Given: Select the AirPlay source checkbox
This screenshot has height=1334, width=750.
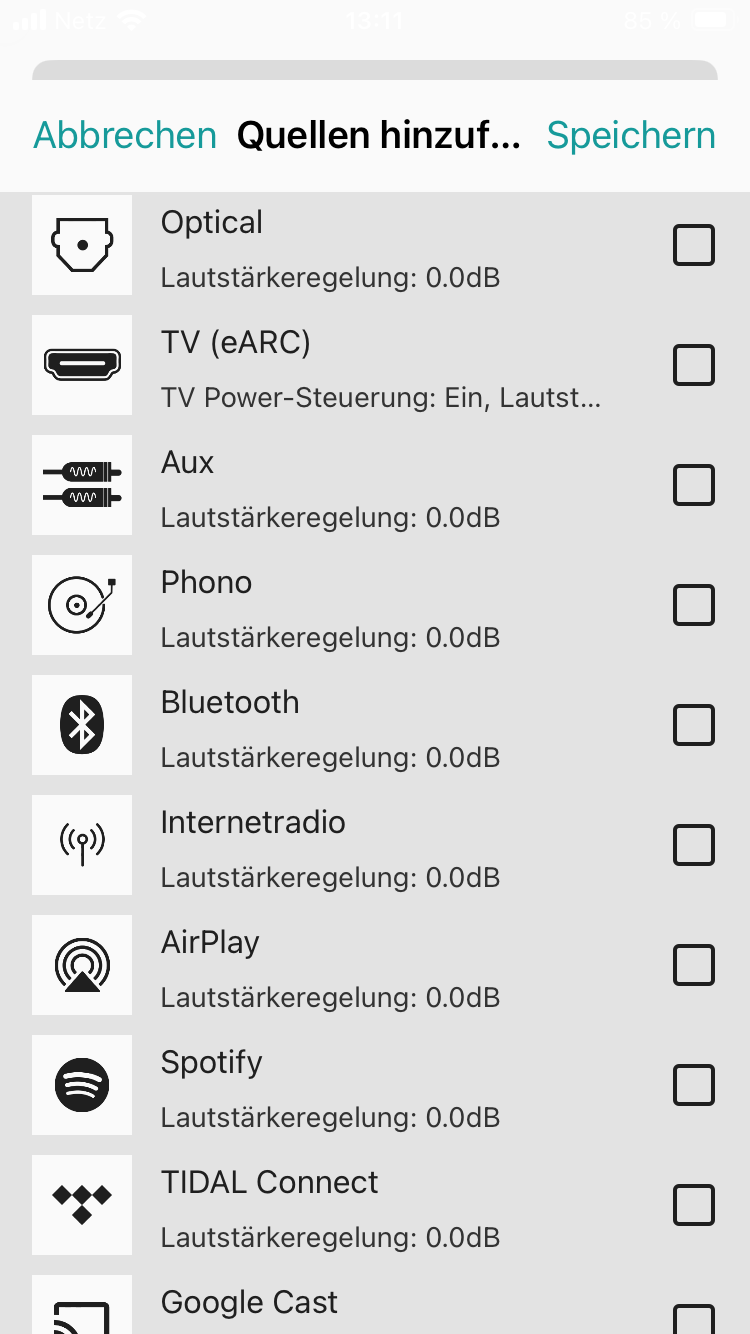Looking at the screenshot, I should (694, 965).
